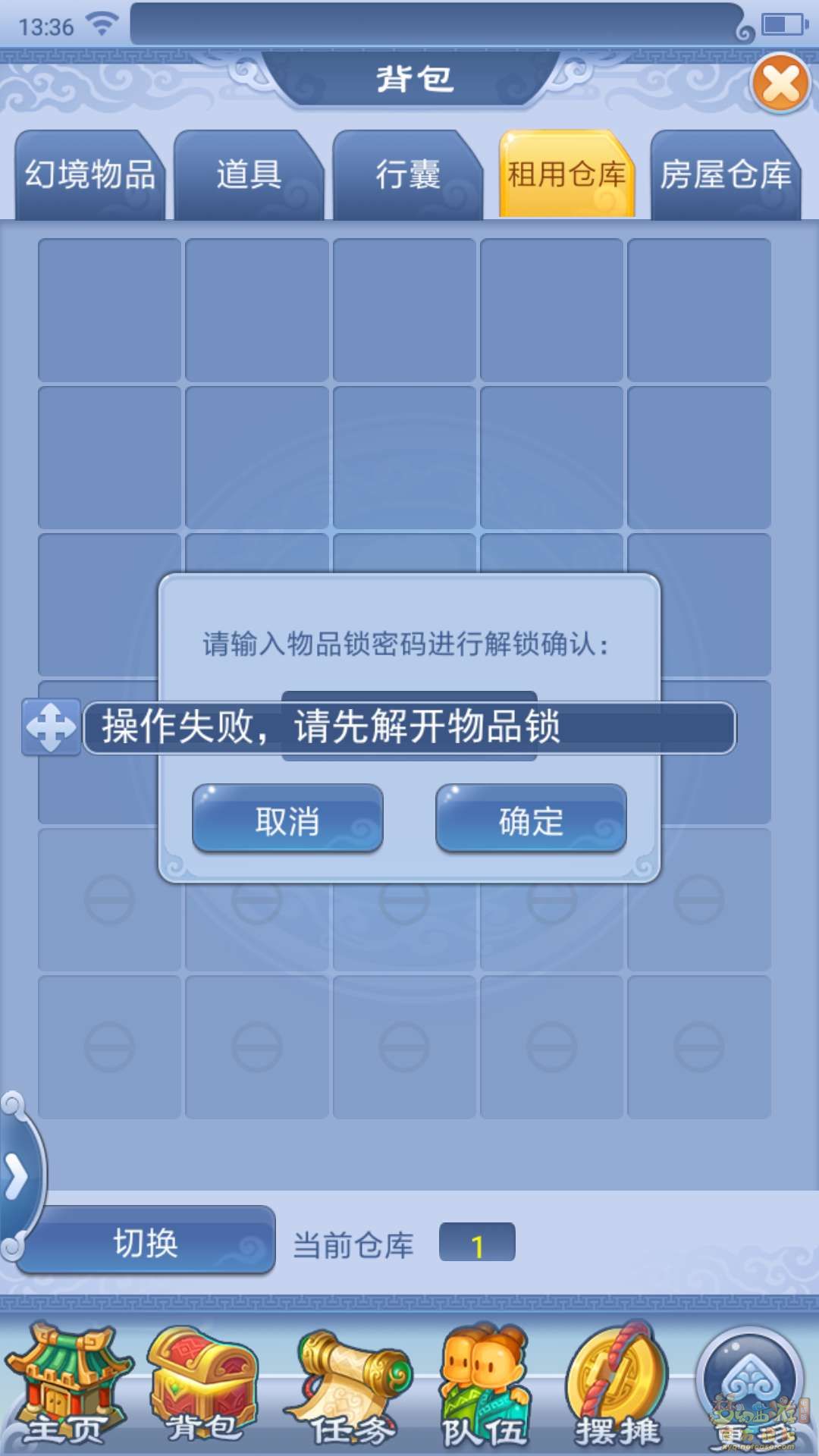Confirm the password with 确定

[531, 820]
